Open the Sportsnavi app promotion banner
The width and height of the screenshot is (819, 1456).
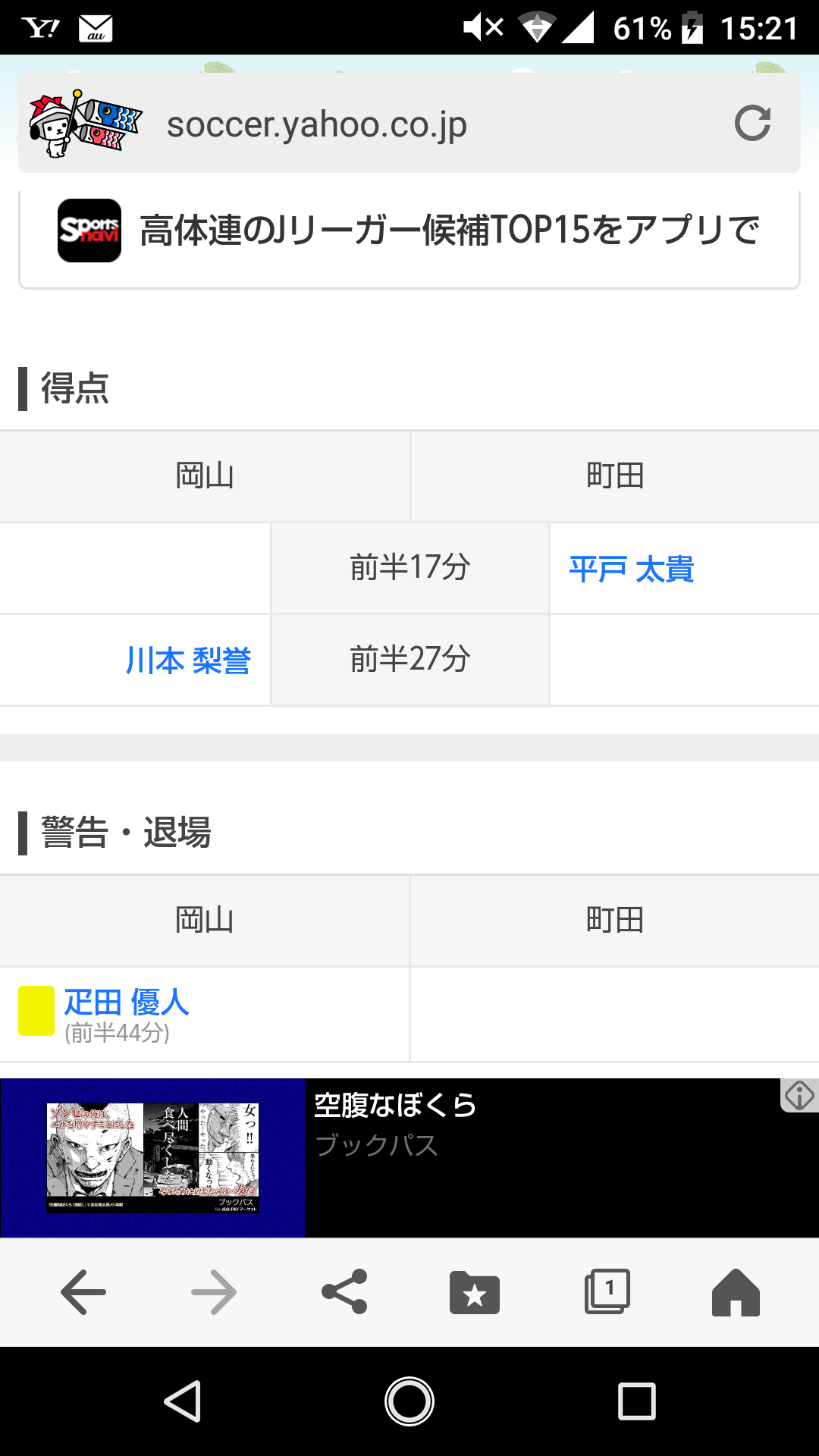[409, 231]
